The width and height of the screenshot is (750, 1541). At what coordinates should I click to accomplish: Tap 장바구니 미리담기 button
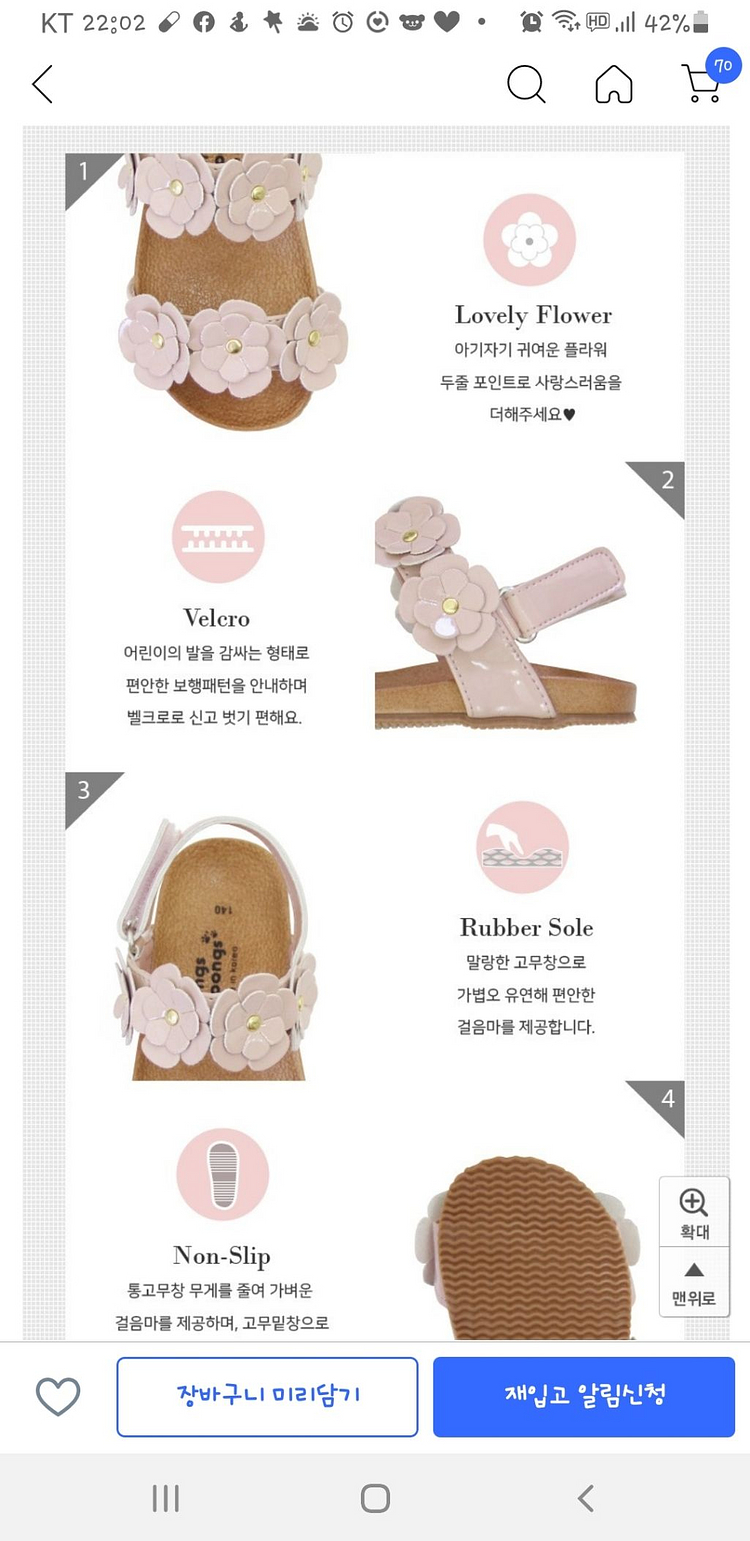pos(267,1396)
